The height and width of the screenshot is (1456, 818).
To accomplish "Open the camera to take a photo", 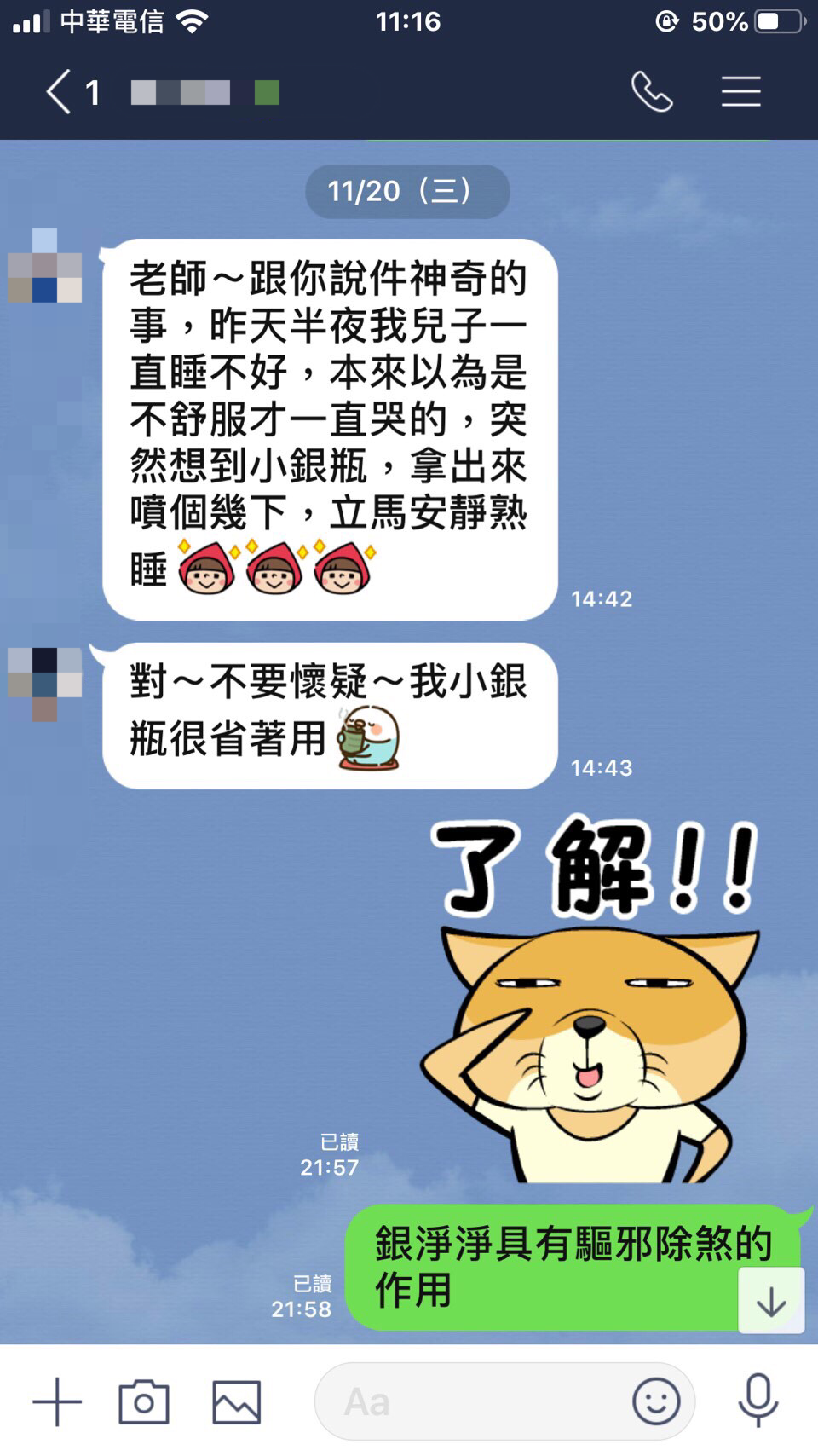I will [x=143, y=1401].
